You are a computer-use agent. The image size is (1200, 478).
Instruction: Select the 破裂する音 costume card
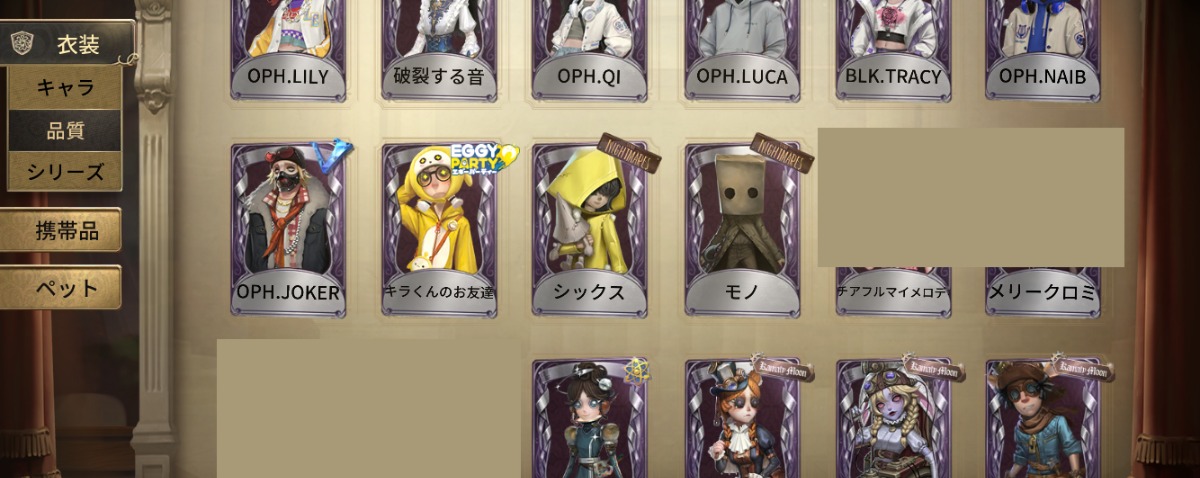pyautogui.click(x=439, y=48)
